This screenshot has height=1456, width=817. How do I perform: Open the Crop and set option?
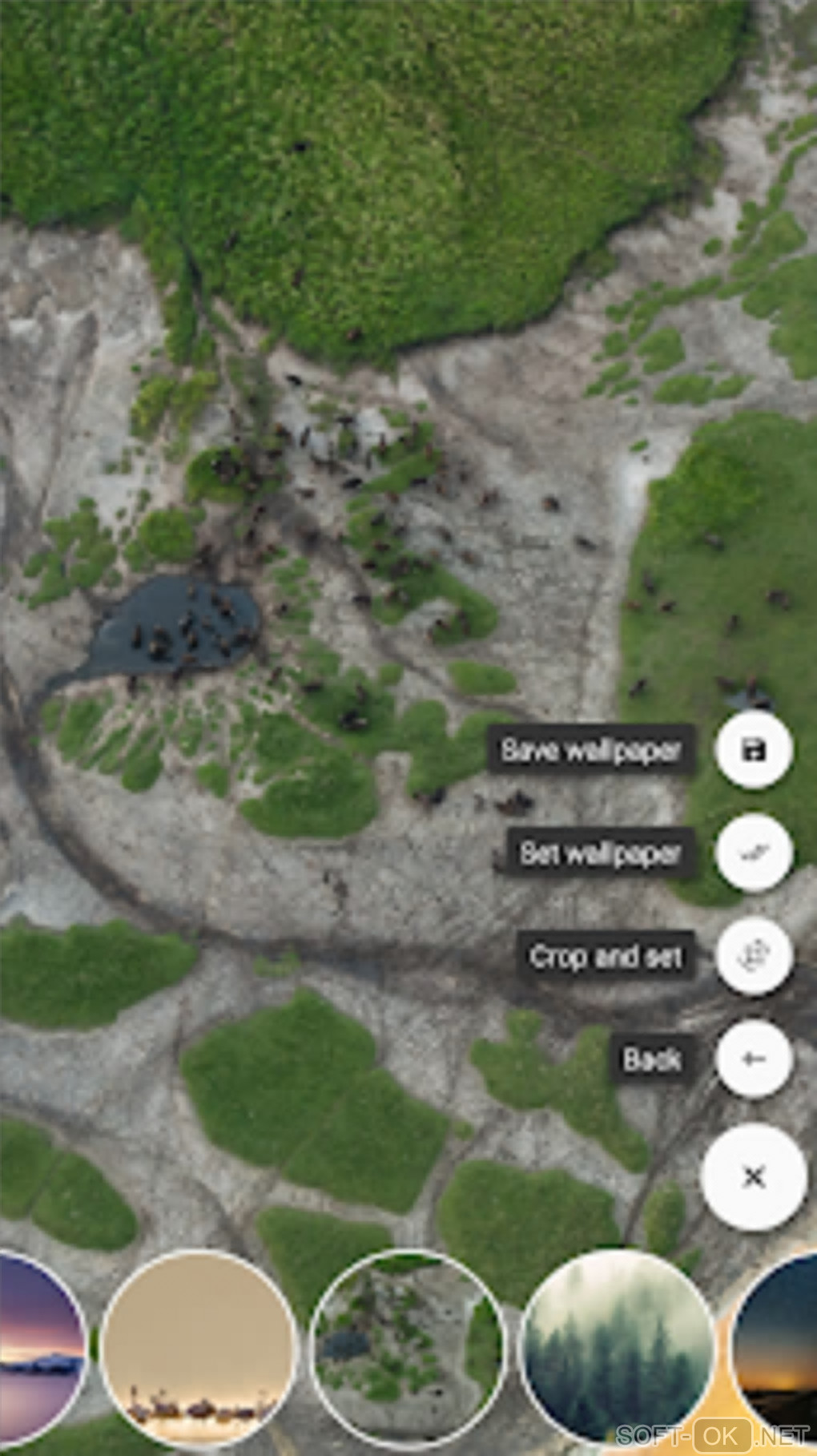pyautogui.click(x=753, y=955)
